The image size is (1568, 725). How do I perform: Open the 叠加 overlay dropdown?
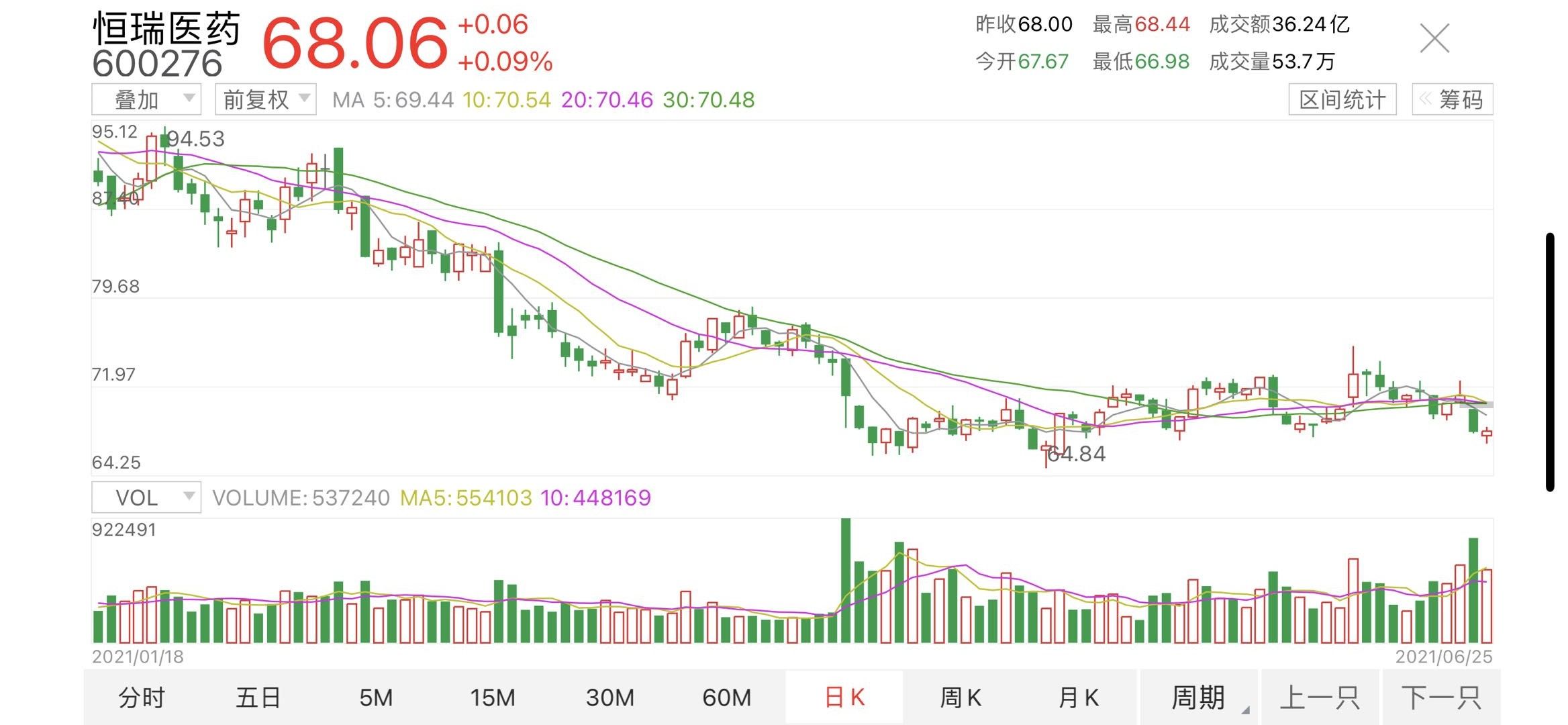(146, 100)
